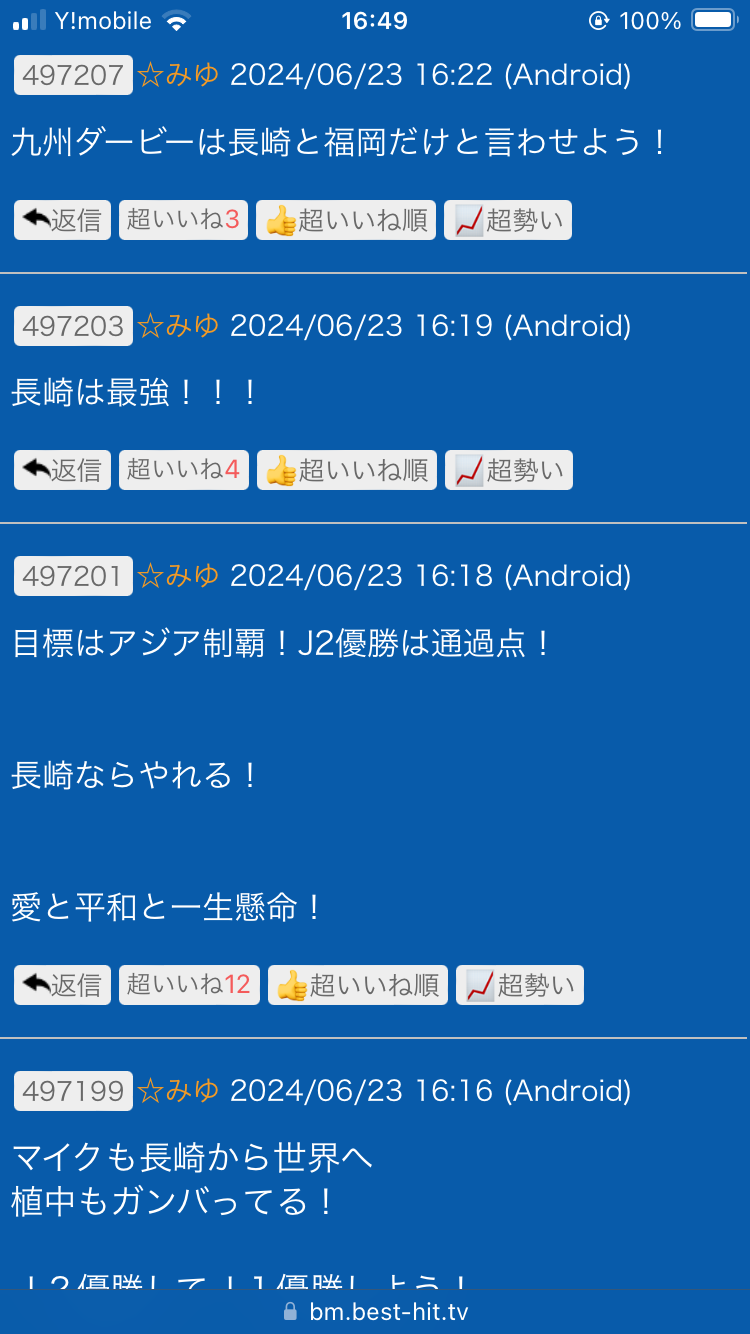Like post 497201 with 超いいね
Viewport: 750px width, 1334px height.
pos(189,985)
